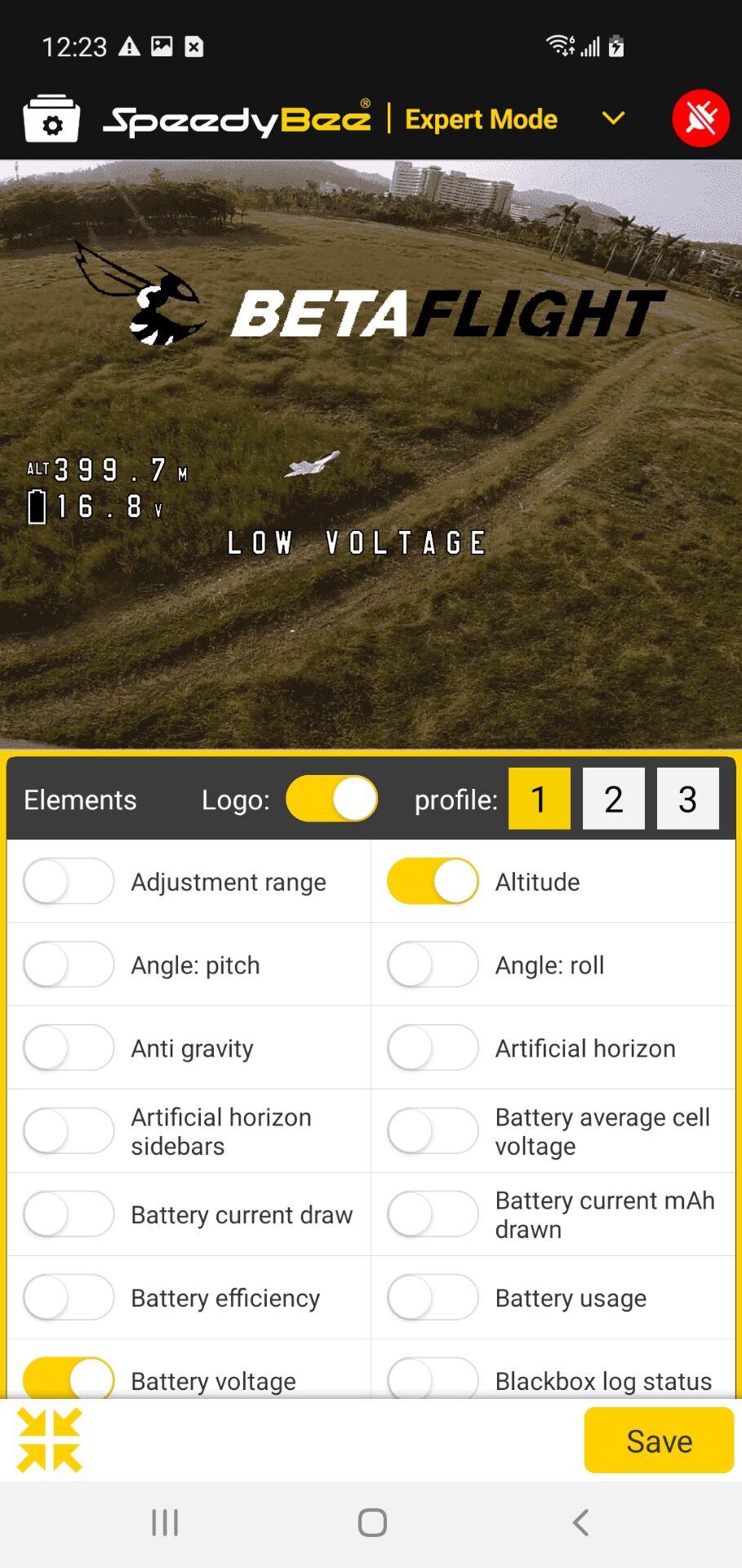Enable Battery average cell voltage

[433, 1131]
